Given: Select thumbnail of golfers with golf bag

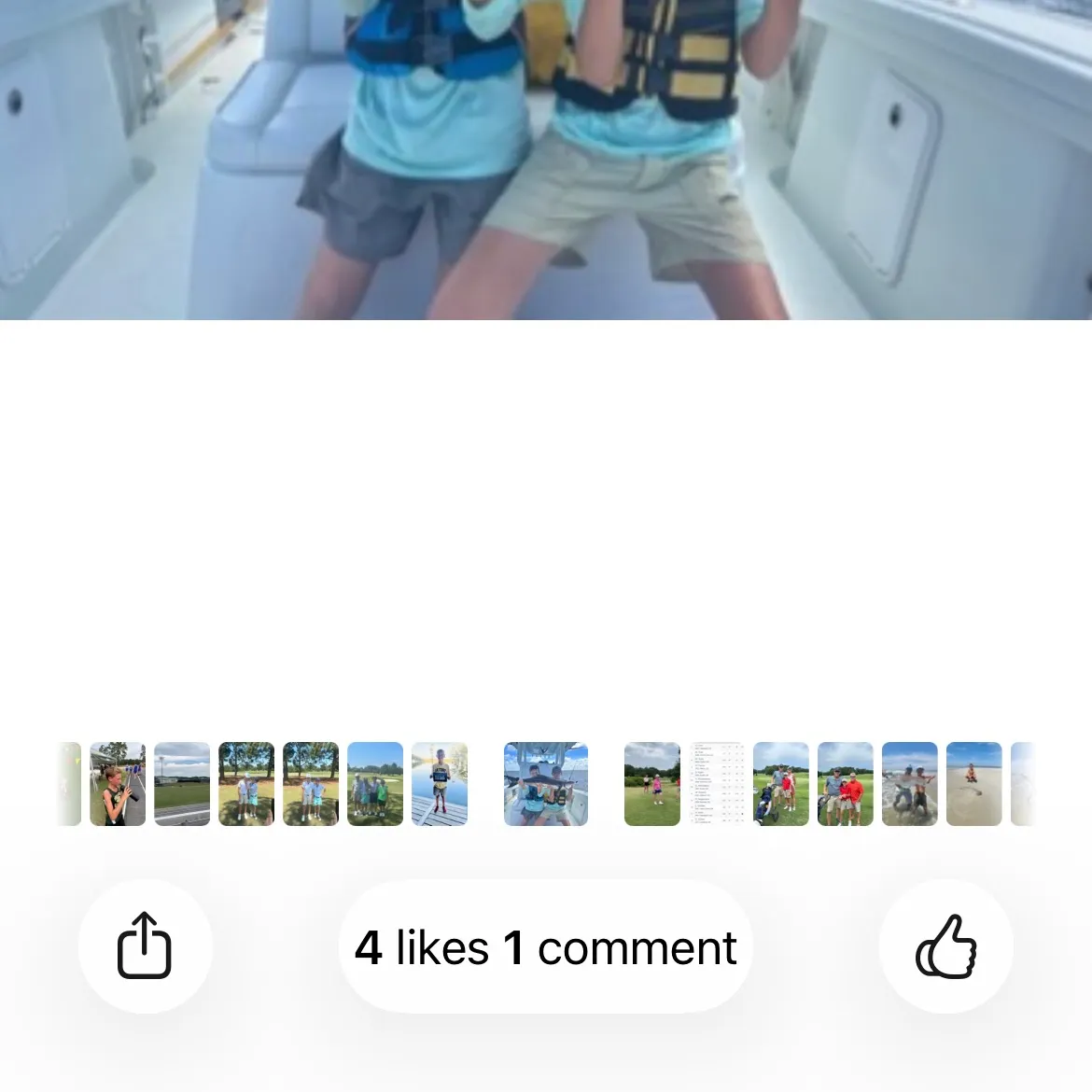Looking at the screenshot, I should pos(781,784).
